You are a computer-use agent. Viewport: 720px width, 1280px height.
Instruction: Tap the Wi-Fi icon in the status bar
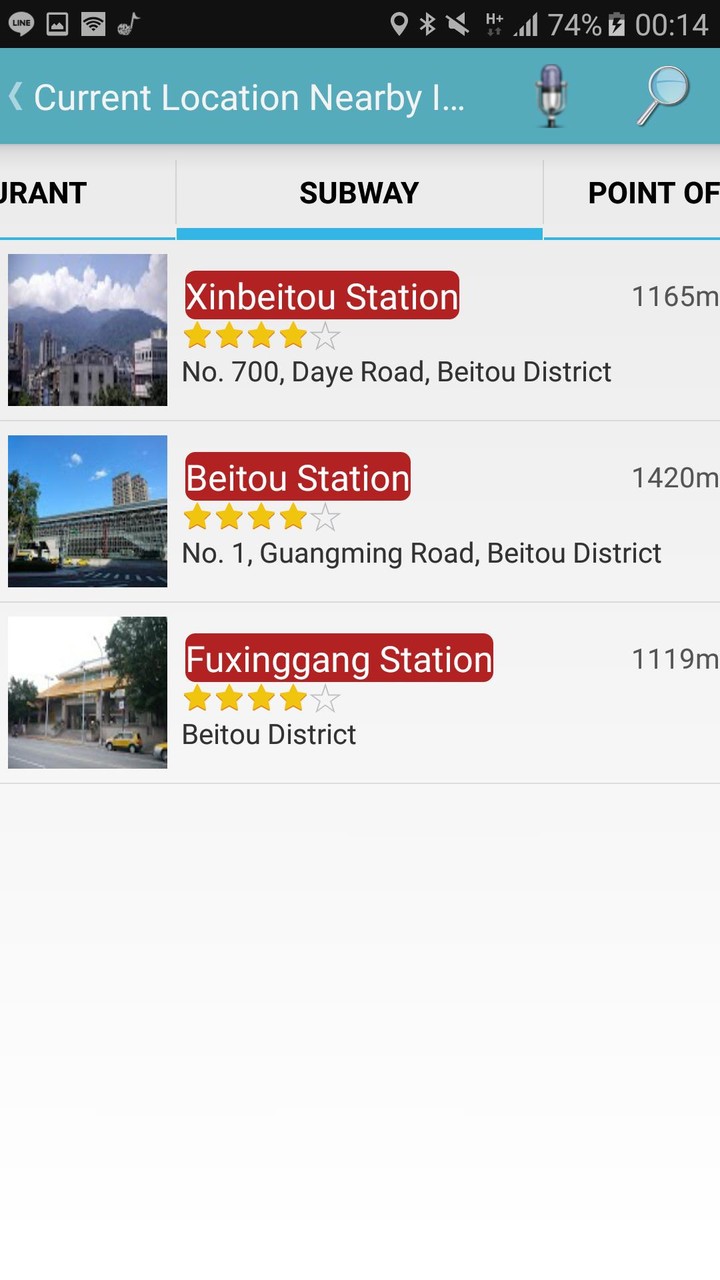click(92, 20)
